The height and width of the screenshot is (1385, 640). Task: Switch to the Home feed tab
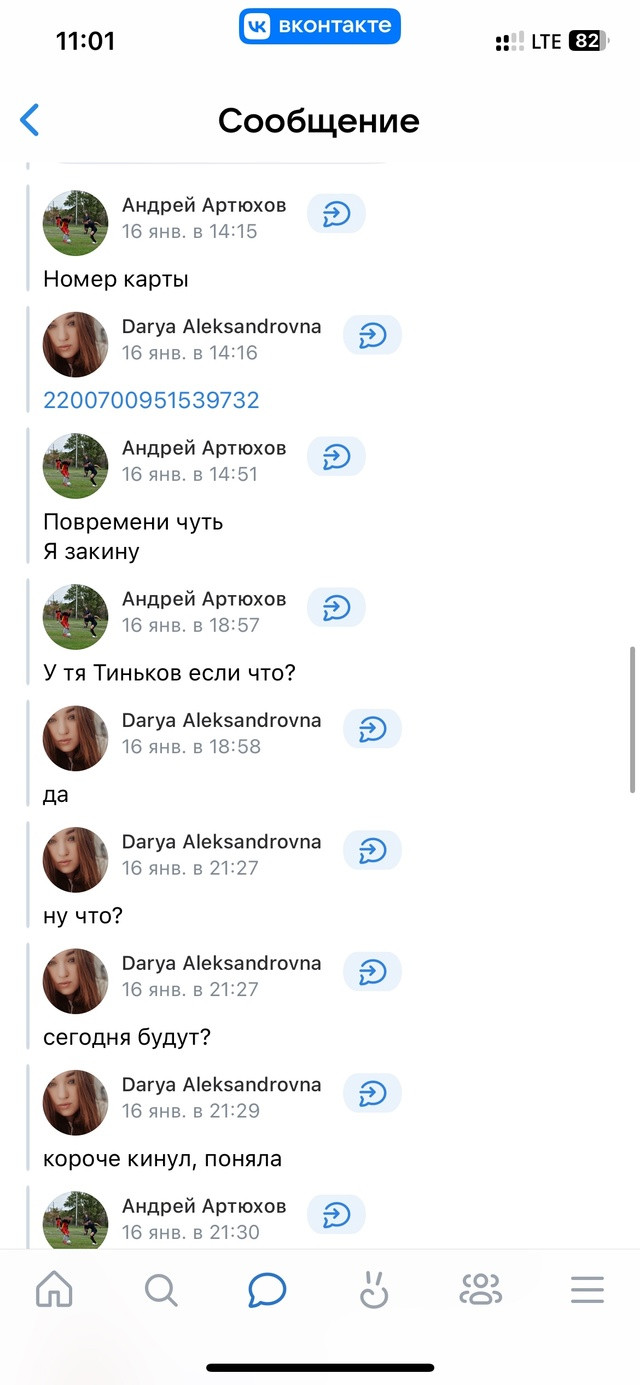pos(54,1290)
